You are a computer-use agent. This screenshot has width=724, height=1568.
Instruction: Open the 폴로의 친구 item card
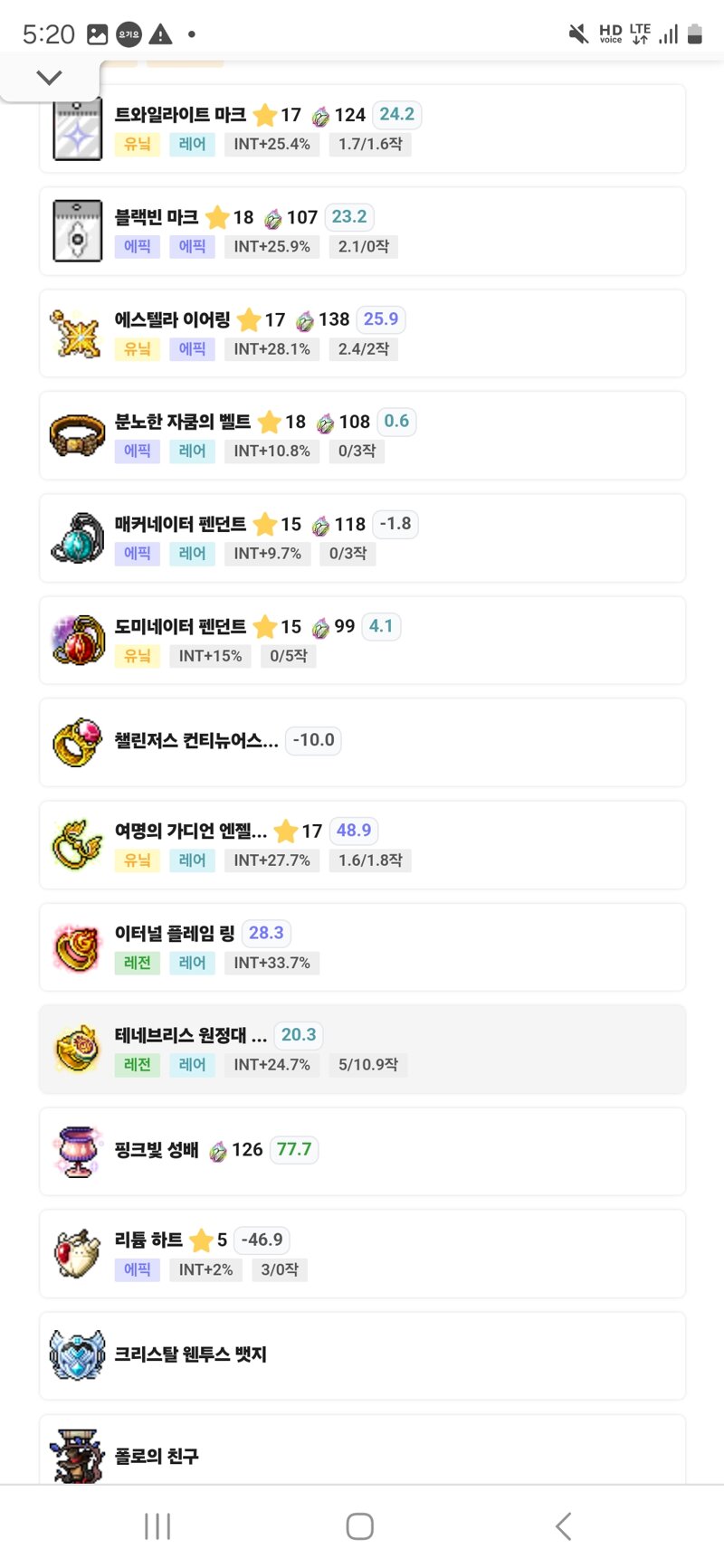pyautogui.click(x=362, y=1452)
